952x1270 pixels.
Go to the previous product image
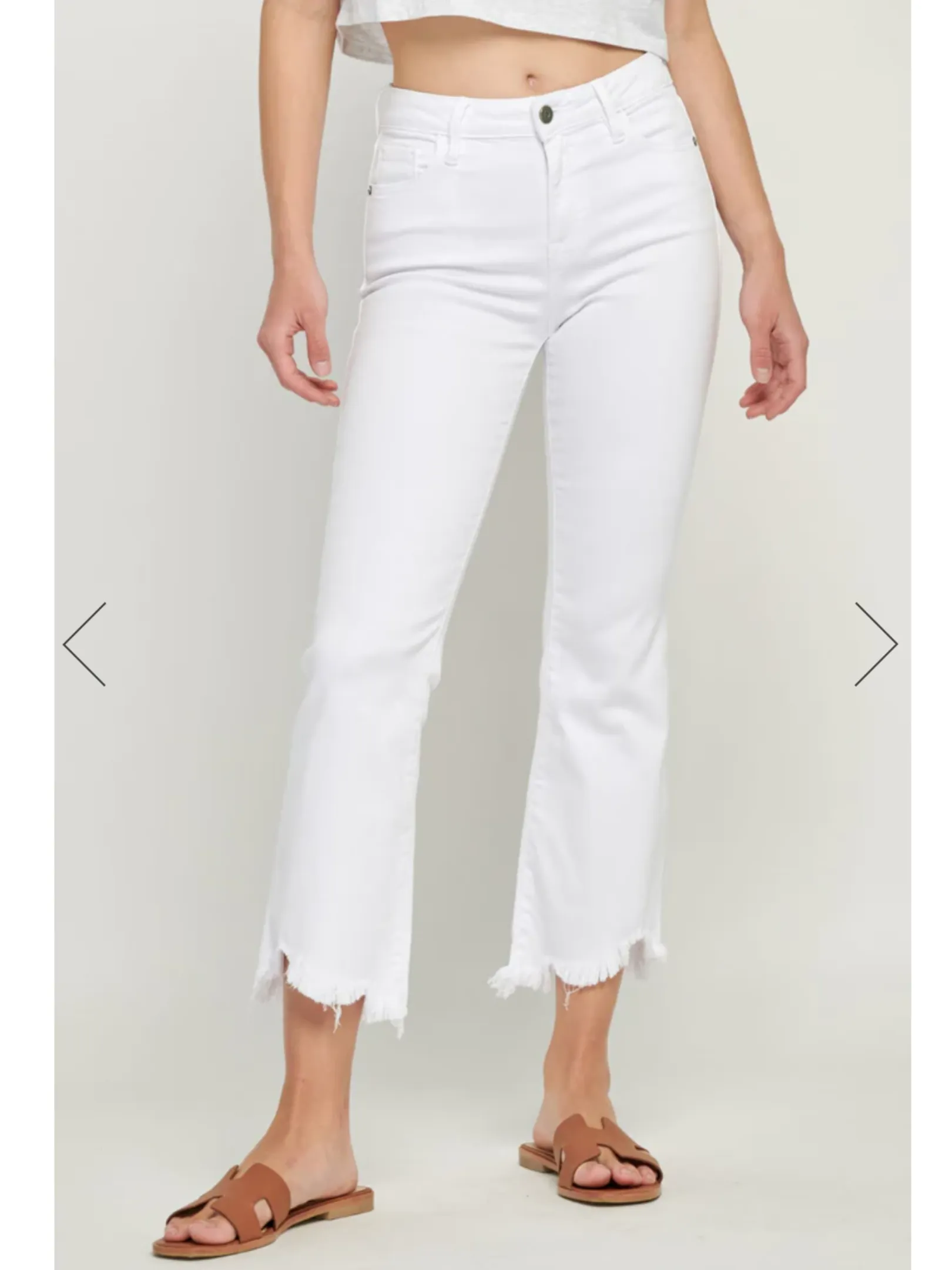[85, 644]
